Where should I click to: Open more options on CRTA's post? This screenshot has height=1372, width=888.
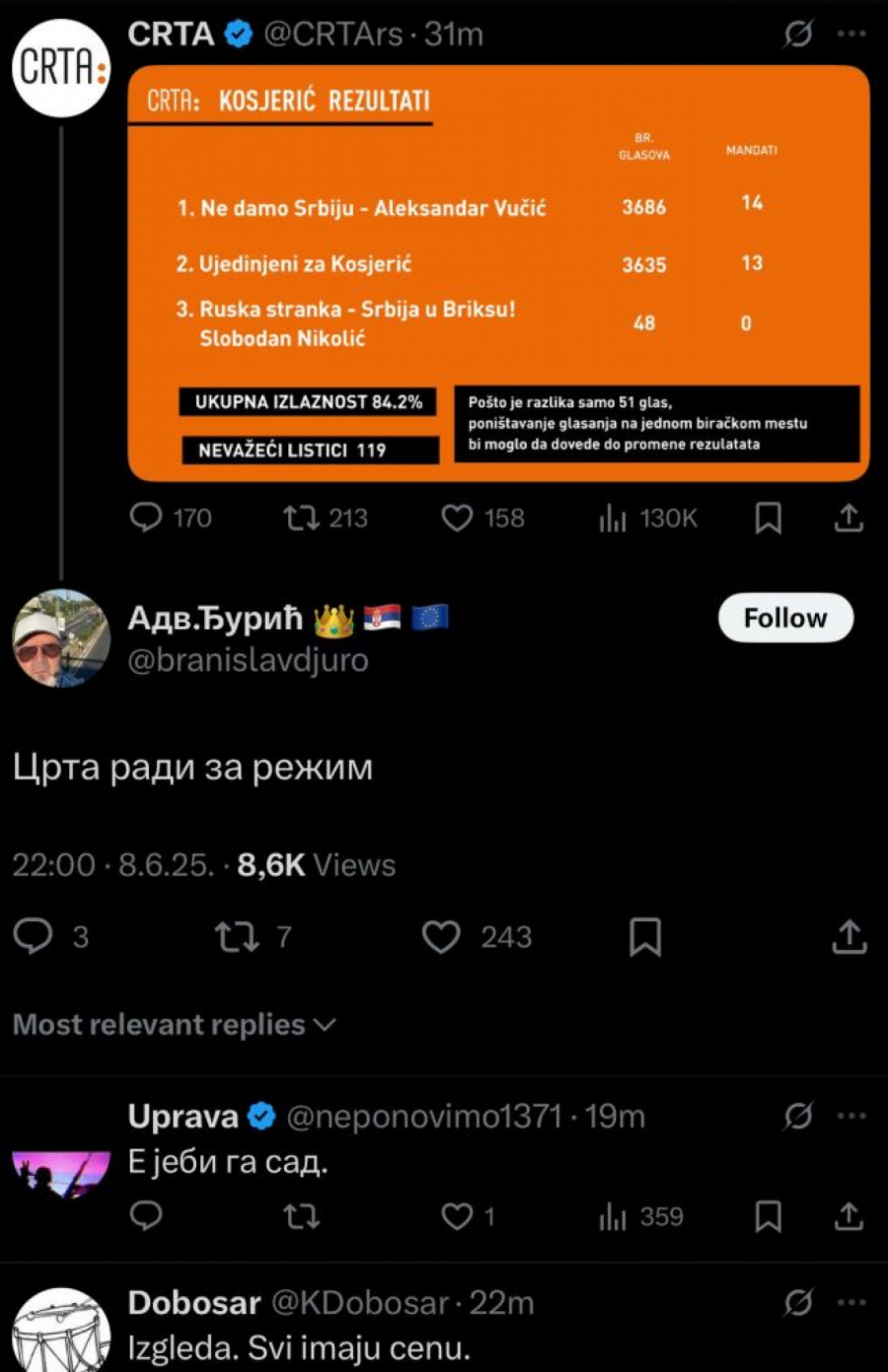pos(851,34)
